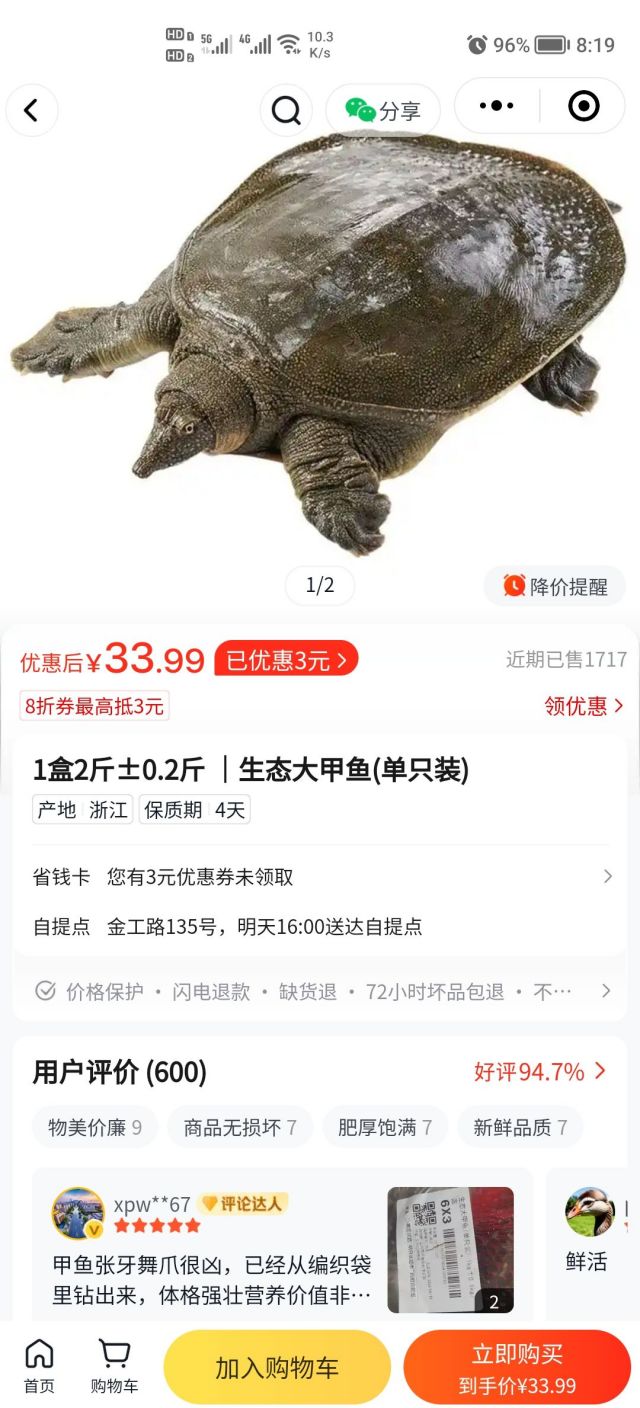Add the item with 加入购物车
The height and width of the screenshot is (1408, 640).
277,1367
